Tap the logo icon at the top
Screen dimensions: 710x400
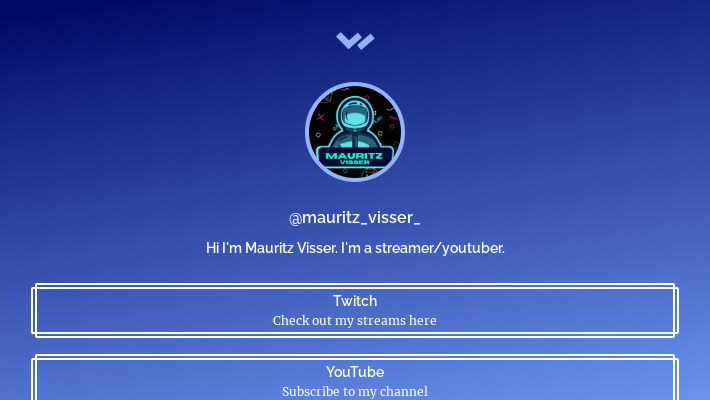click(355, 40)
